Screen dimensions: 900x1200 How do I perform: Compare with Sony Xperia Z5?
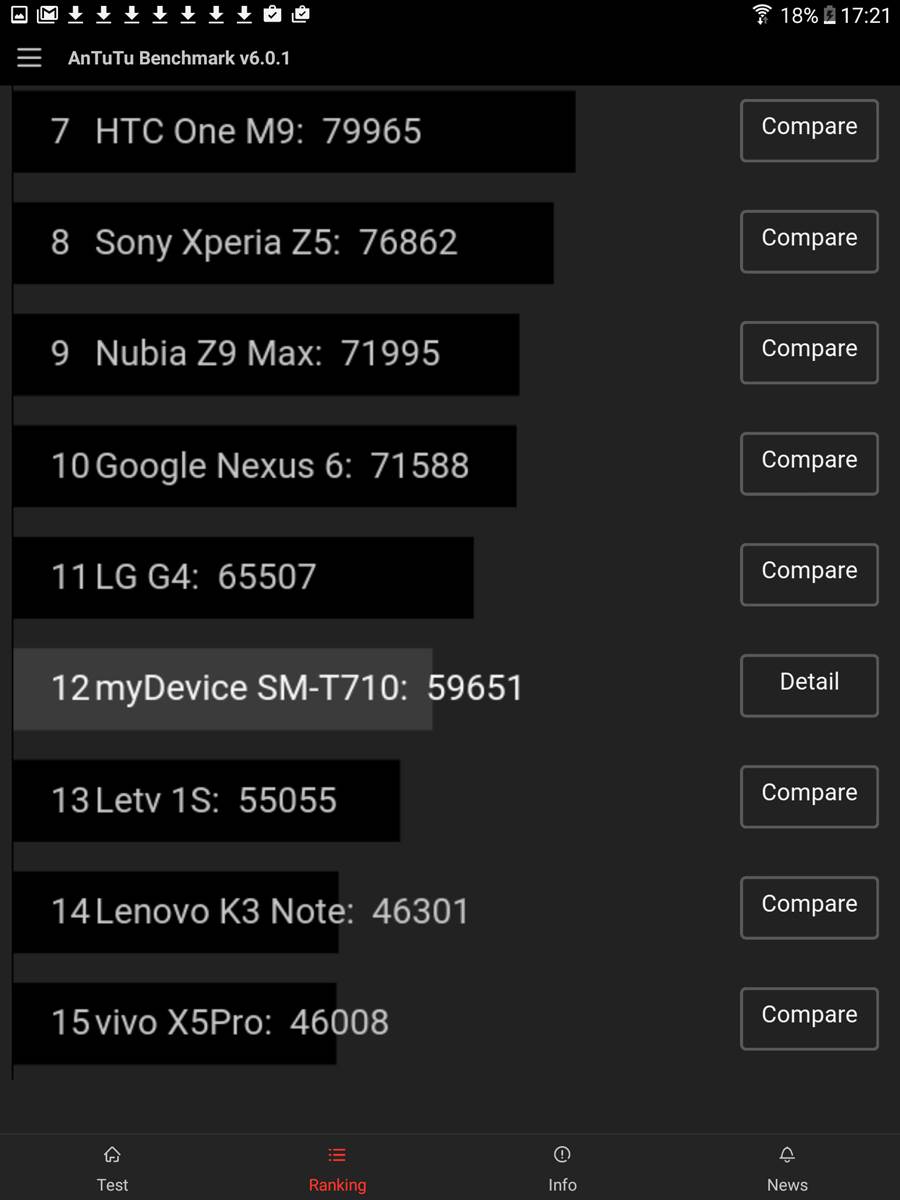coord(808,240)
